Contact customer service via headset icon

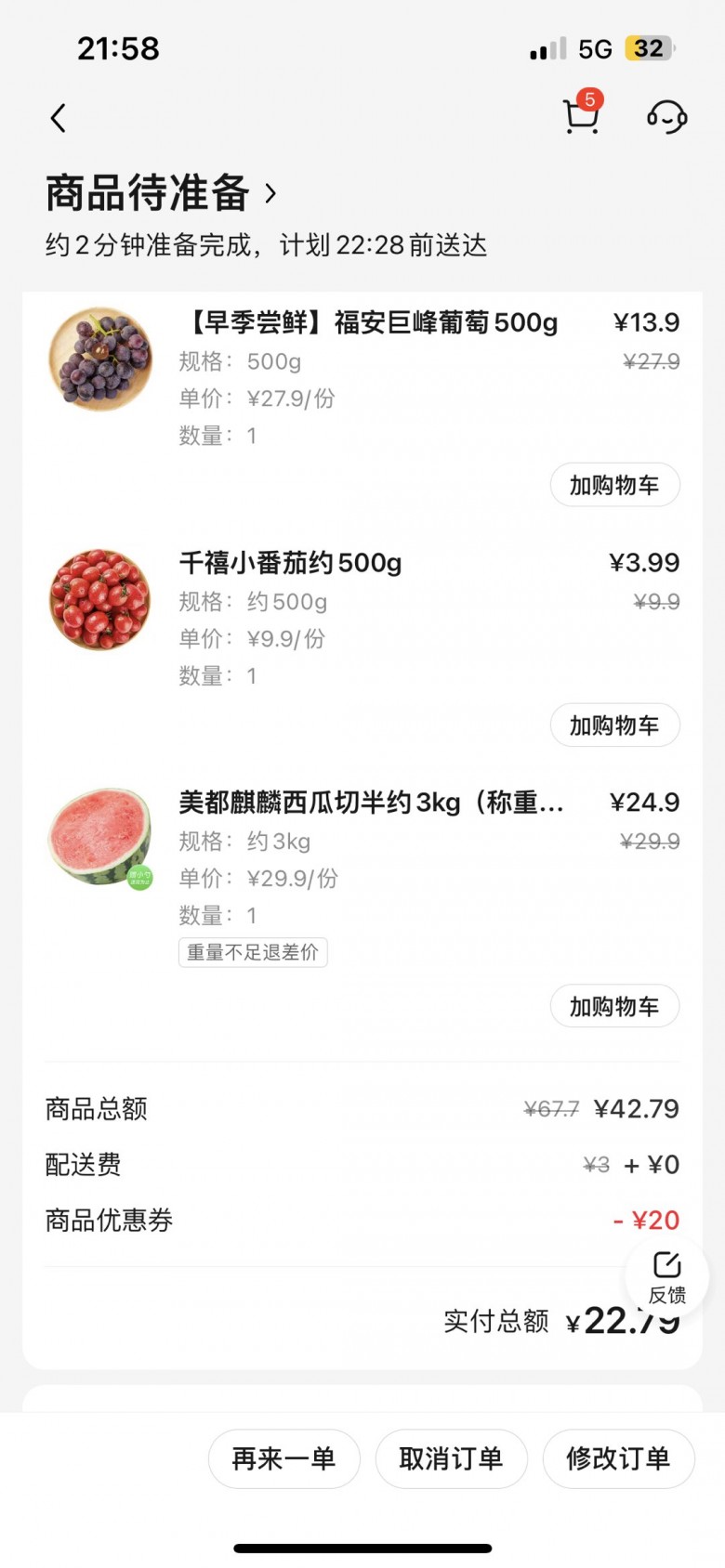click(x=666, y=117)
